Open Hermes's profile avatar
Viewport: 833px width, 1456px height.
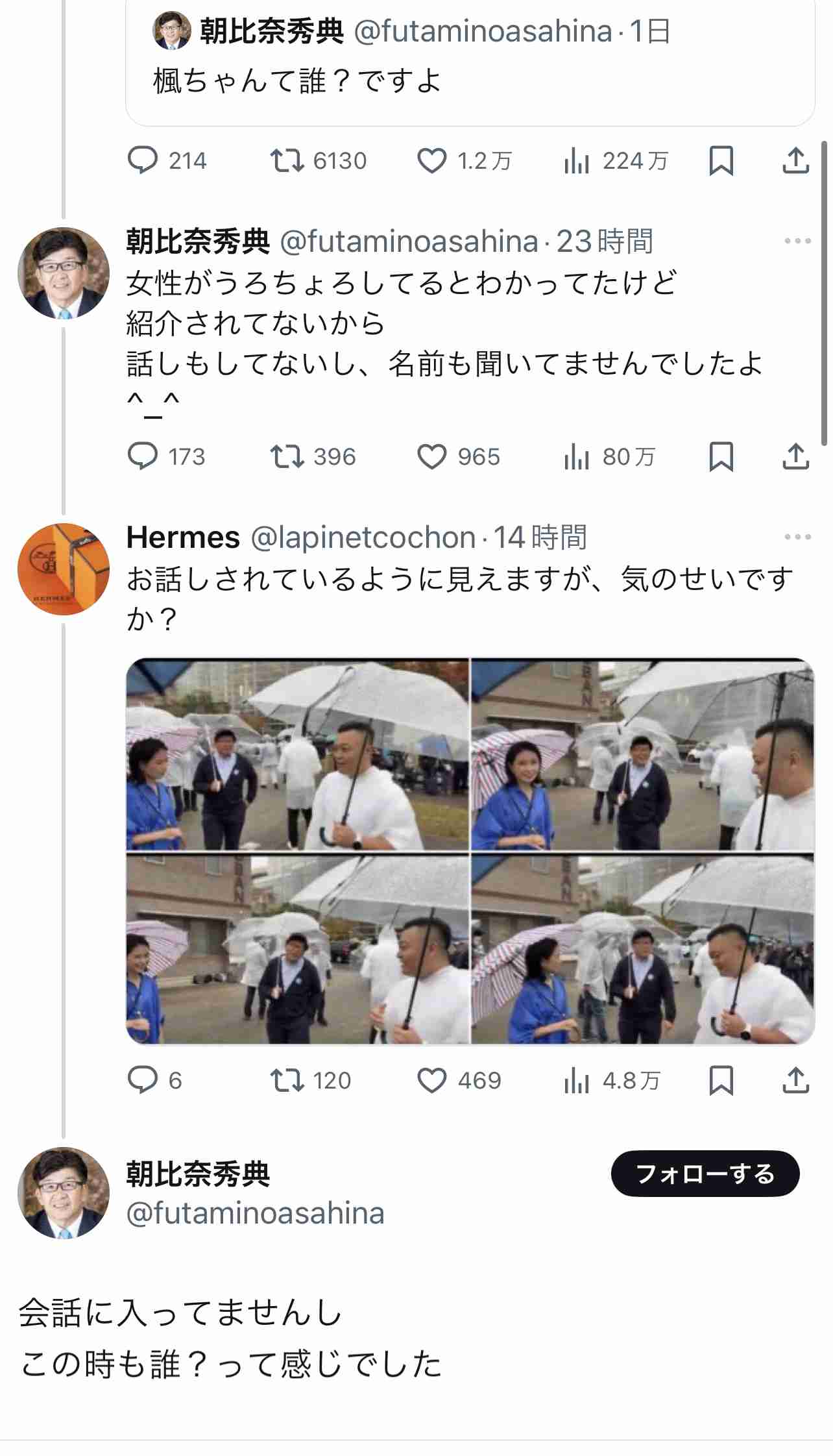[64, 569]
